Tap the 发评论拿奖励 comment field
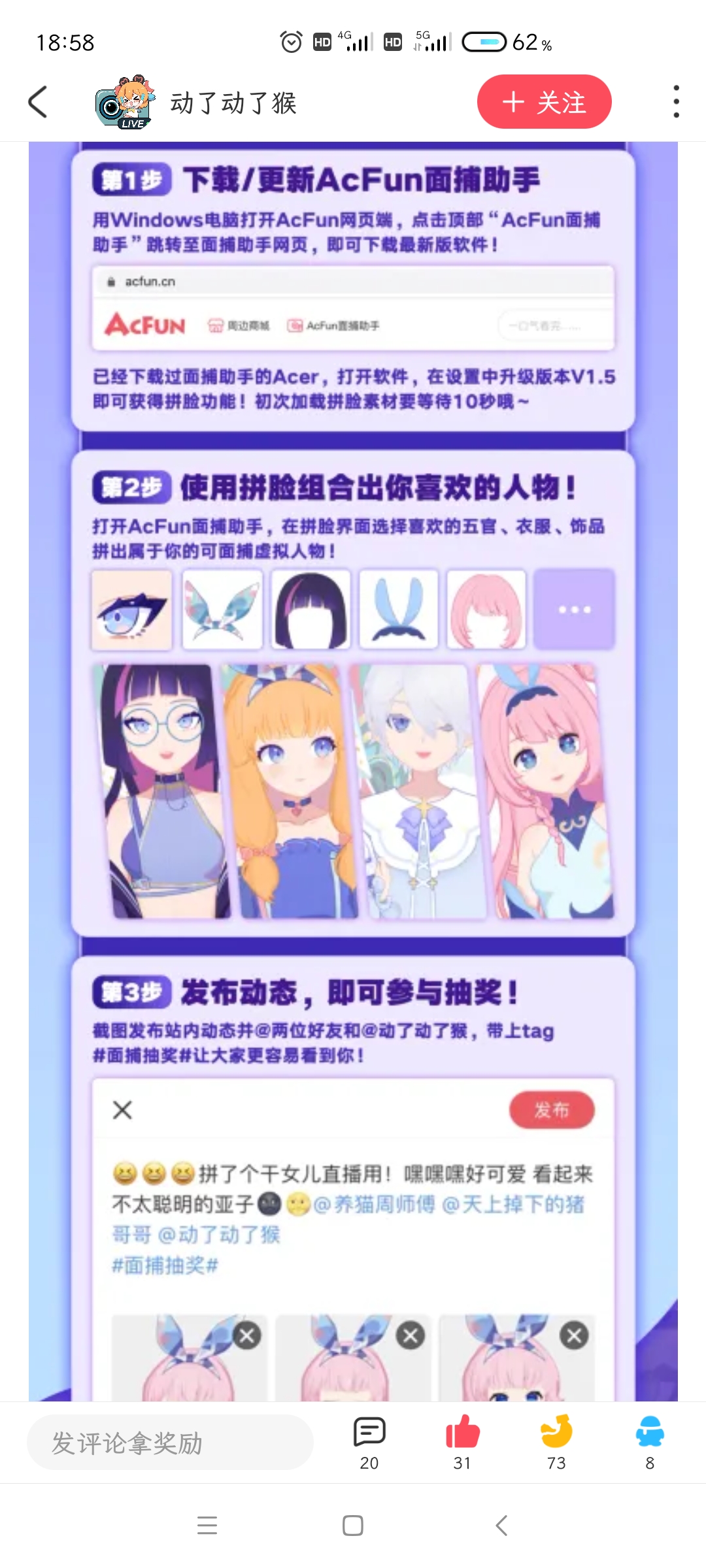The width and height of the screenshot is (706, 1568). point(170,1443)
